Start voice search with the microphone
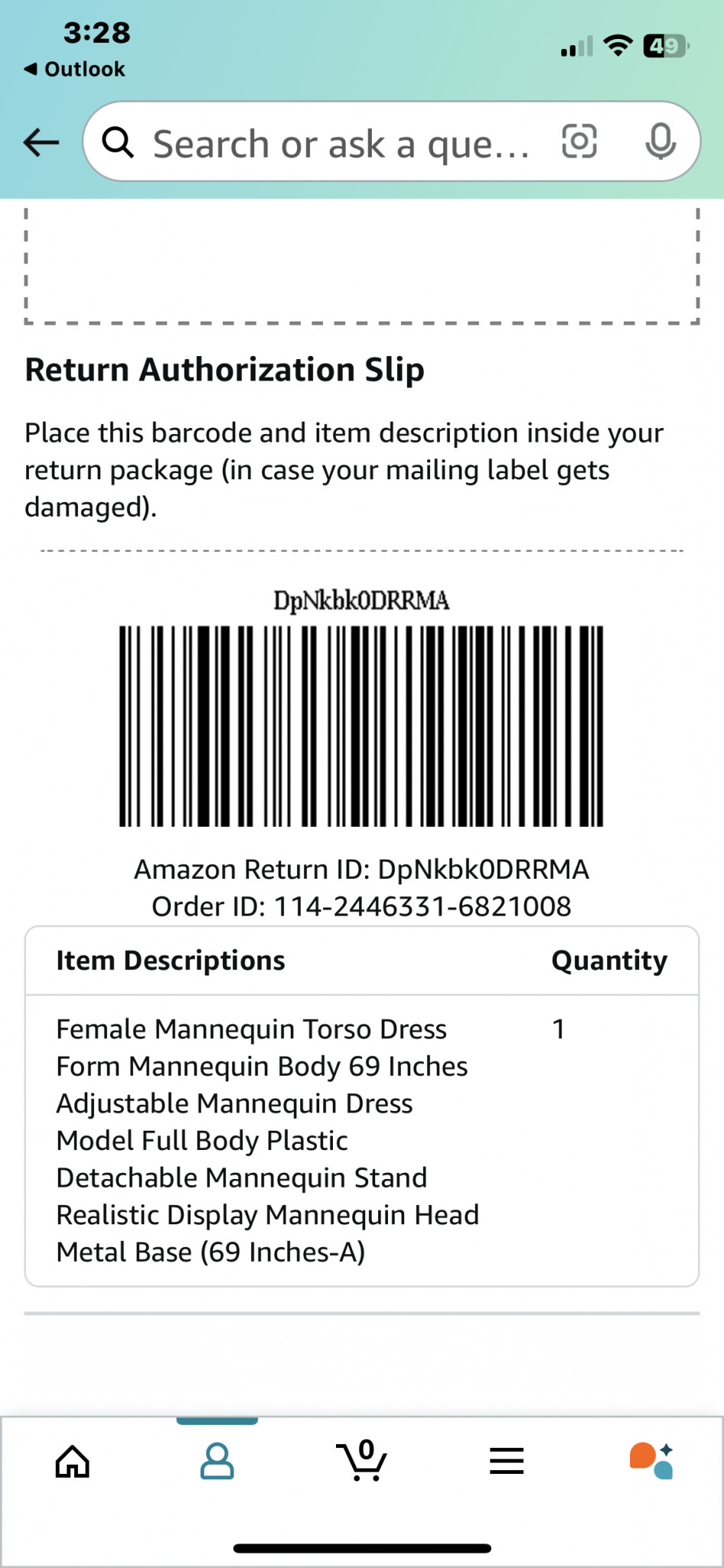This screenshot has height=1568, width=724. coord(660,142)
